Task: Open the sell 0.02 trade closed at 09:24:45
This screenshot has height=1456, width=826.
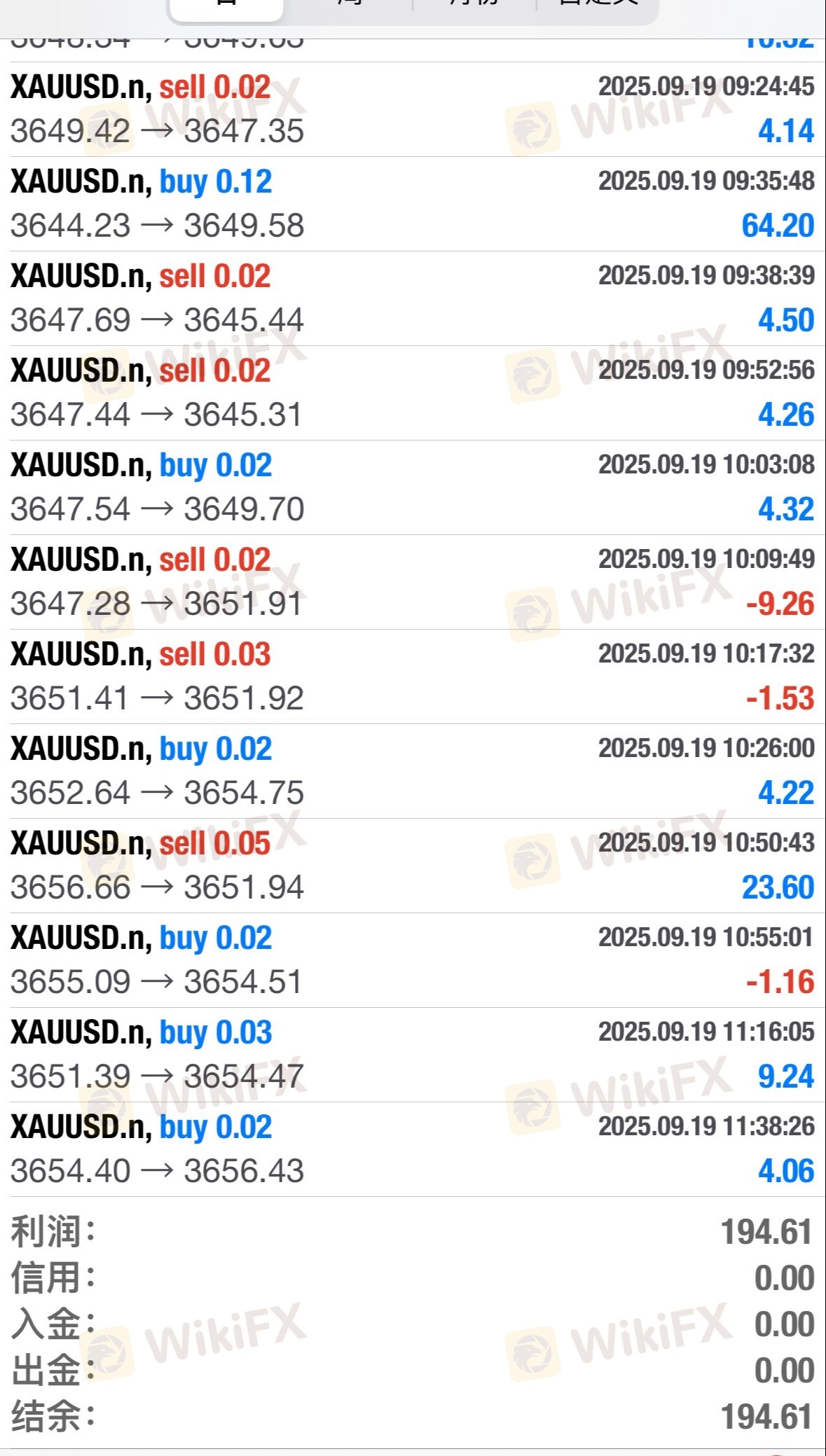Action: click(x=413, y=109)
